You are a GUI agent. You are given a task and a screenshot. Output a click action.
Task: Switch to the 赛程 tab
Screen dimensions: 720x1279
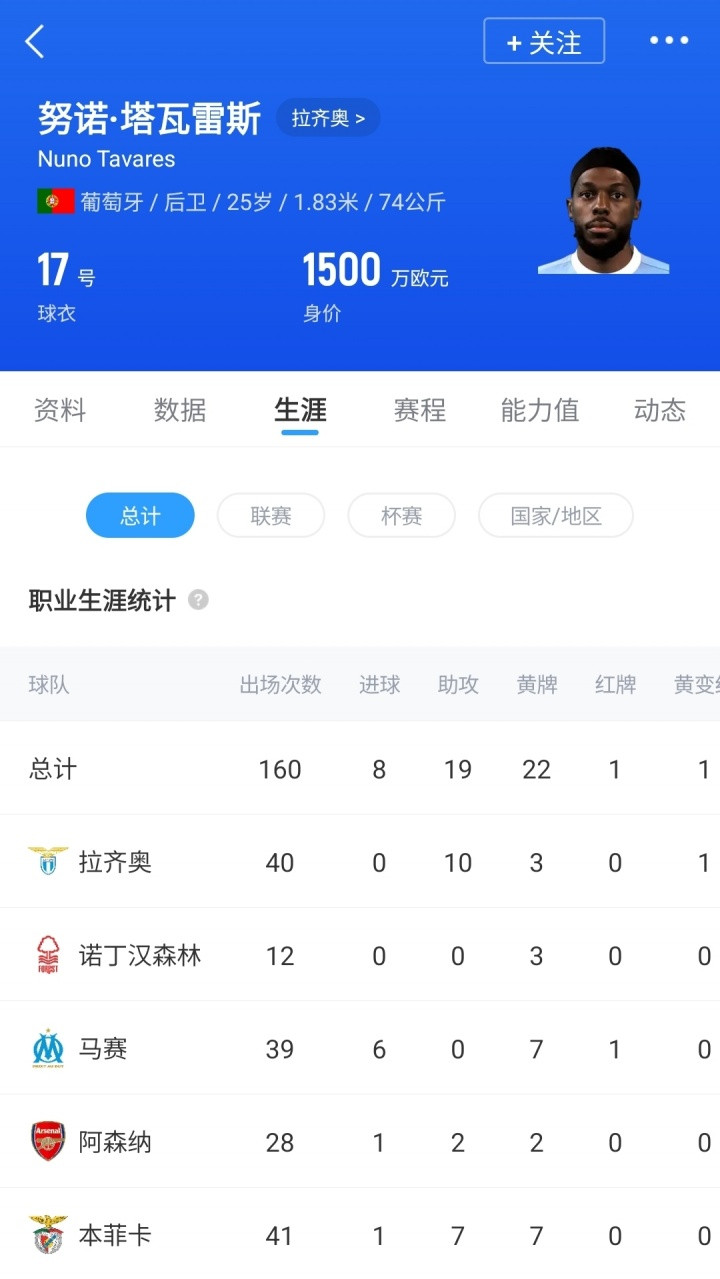point(420,410)
